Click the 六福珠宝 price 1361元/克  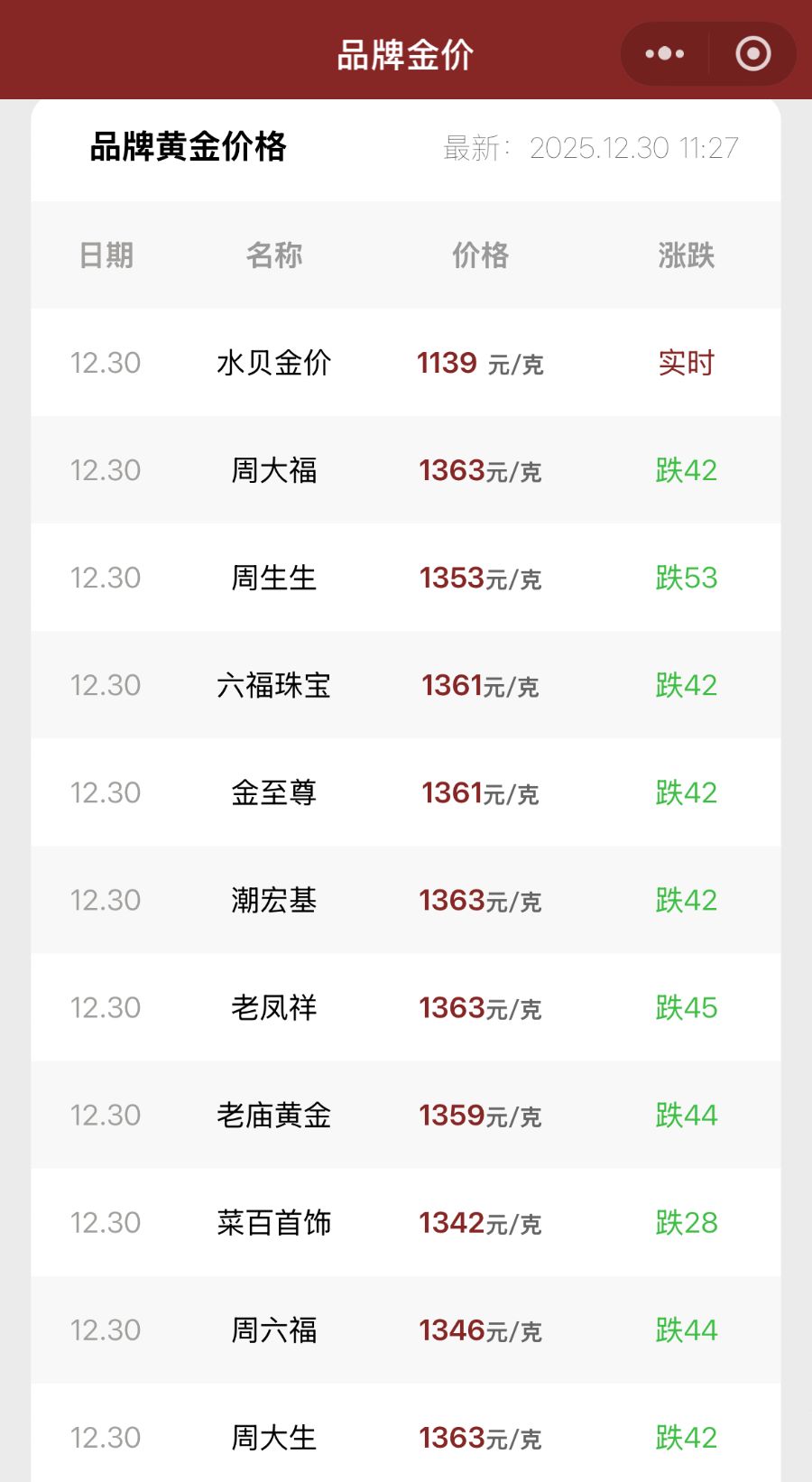tap(480, 685)
